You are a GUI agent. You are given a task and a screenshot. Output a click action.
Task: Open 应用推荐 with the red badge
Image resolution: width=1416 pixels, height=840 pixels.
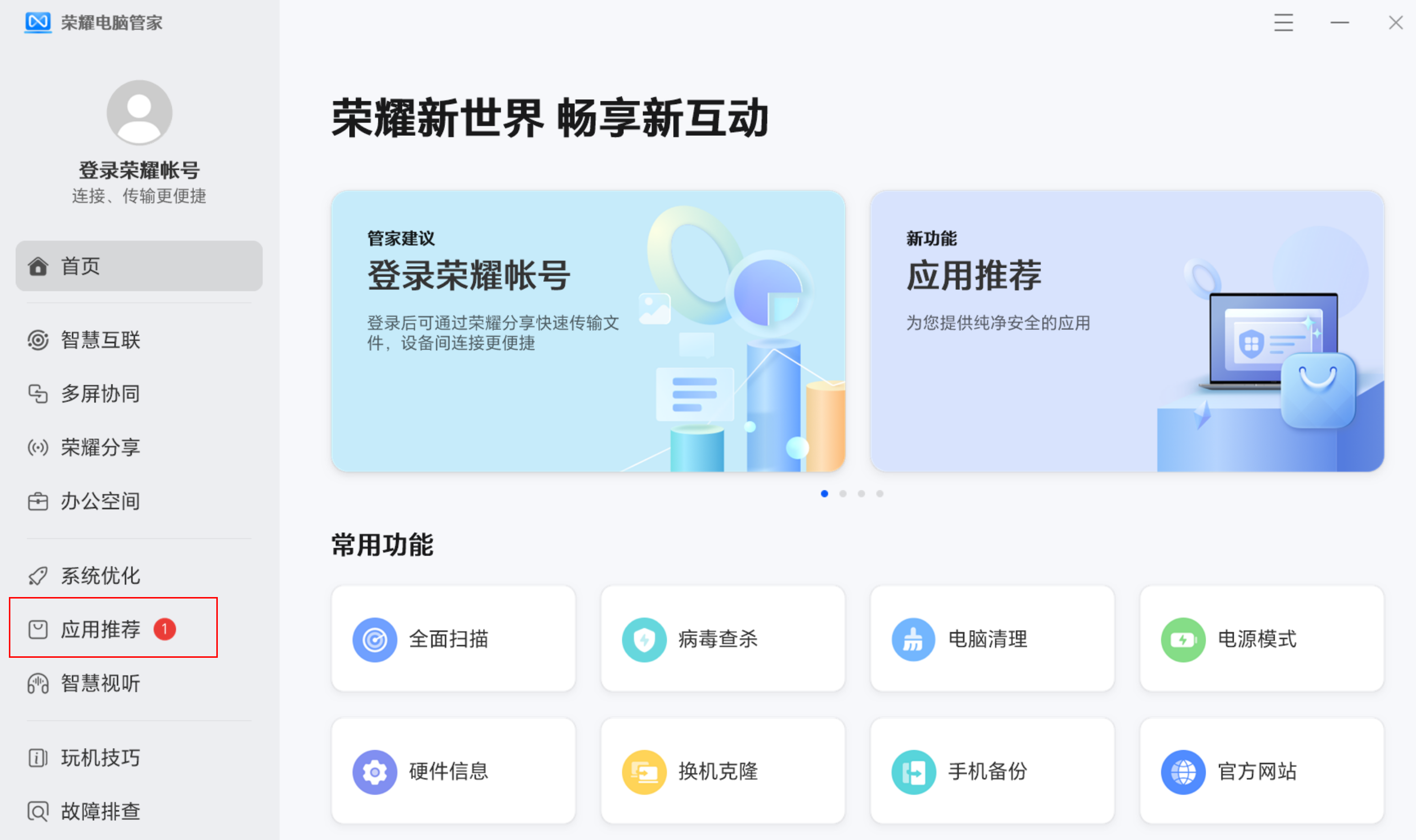pos(100,630)
